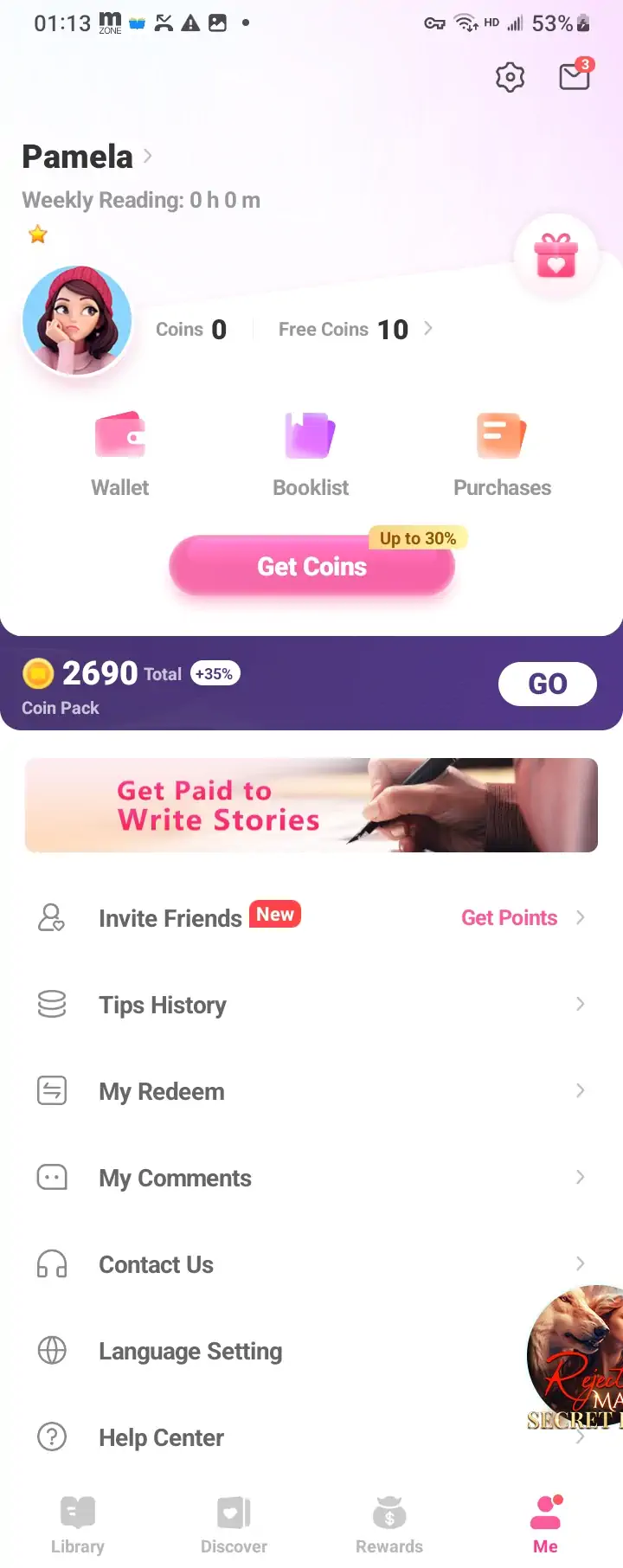Viewport: 623px width, 1568px height.
Task: Switch to the Library tab
Action: click(x=78, y=1525)
